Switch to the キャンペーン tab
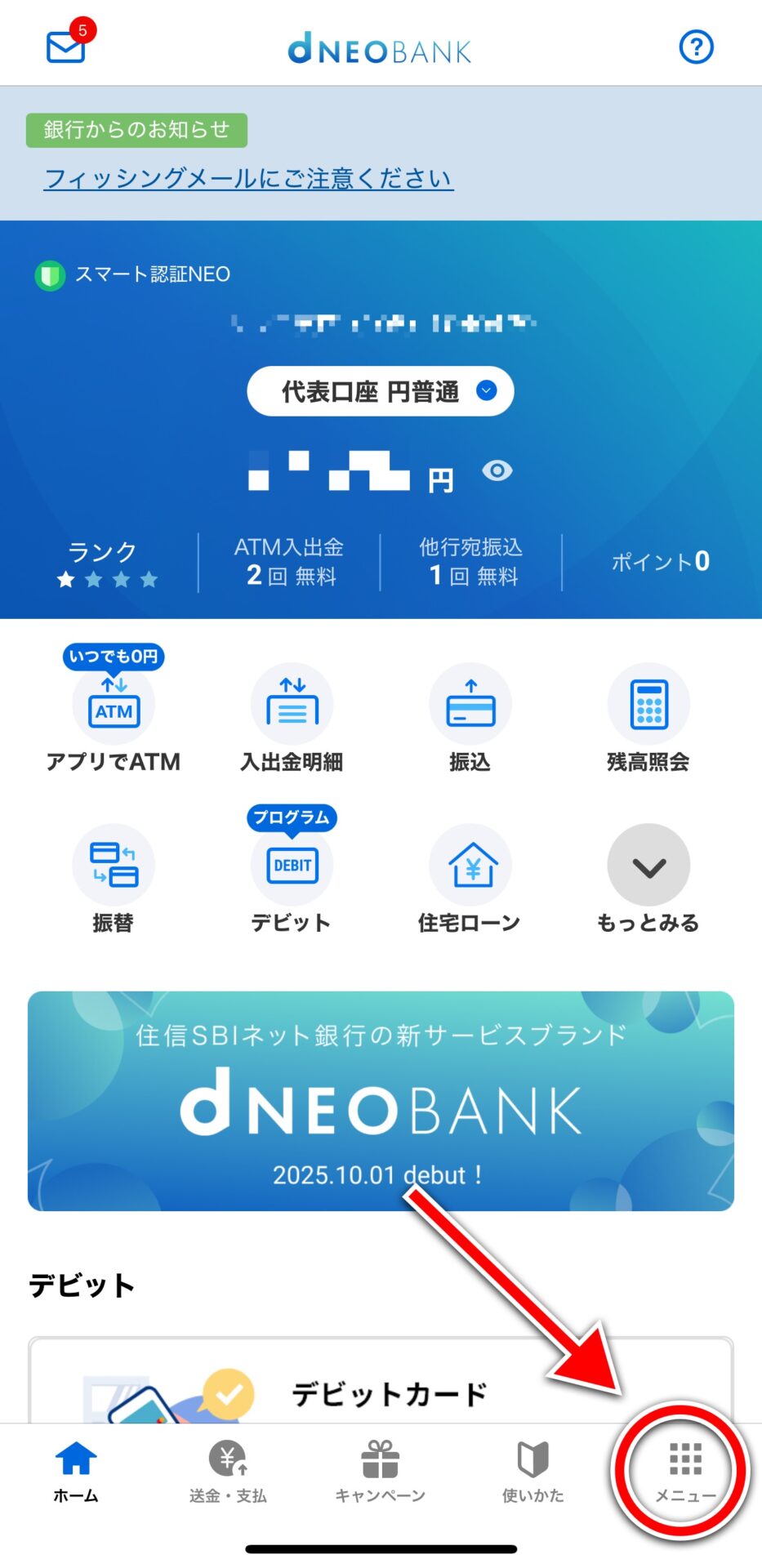Screen dimensions: 762x1568 coord(381,1472)
